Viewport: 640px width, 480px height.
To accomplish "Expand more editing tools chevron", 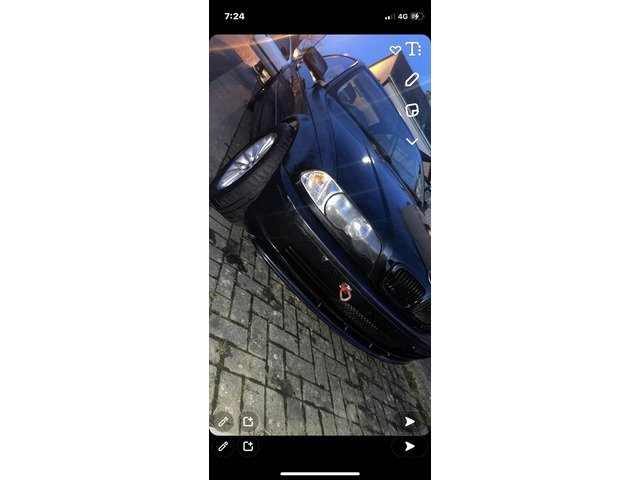I will coord(412,141).
